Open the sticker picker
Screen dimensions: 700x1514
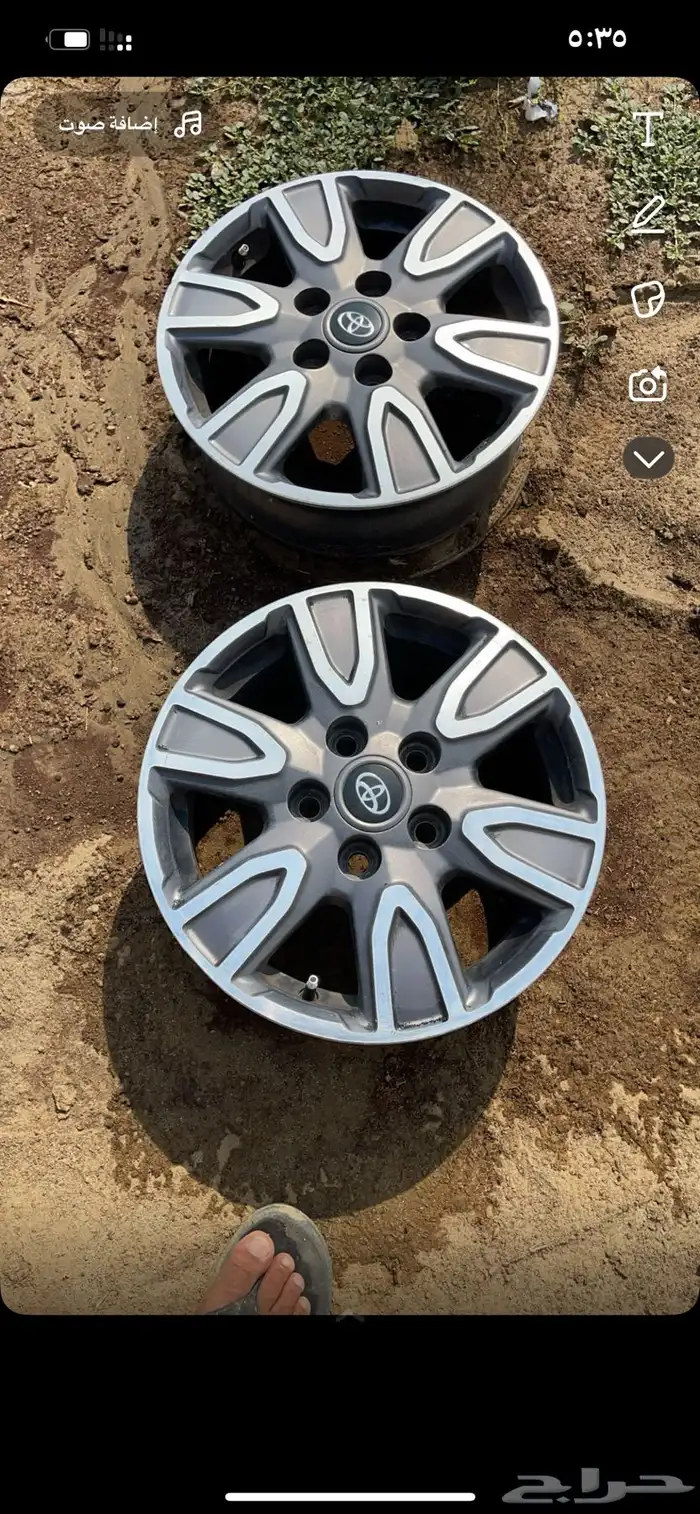(648, 299)
